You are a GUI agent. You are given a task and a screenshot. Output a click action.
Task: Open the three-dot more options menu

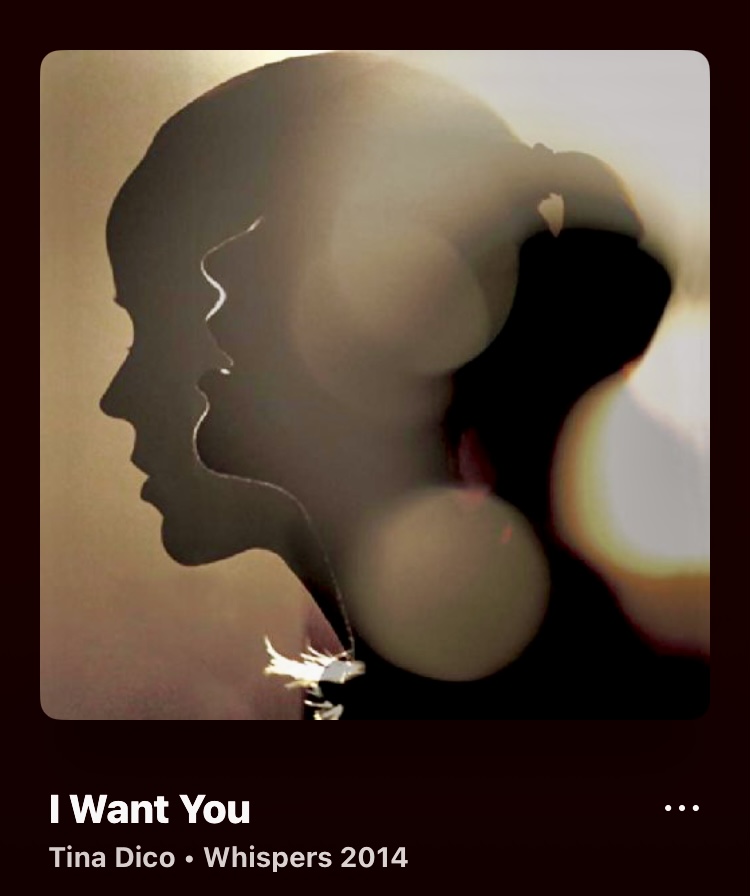coord(682,808)
